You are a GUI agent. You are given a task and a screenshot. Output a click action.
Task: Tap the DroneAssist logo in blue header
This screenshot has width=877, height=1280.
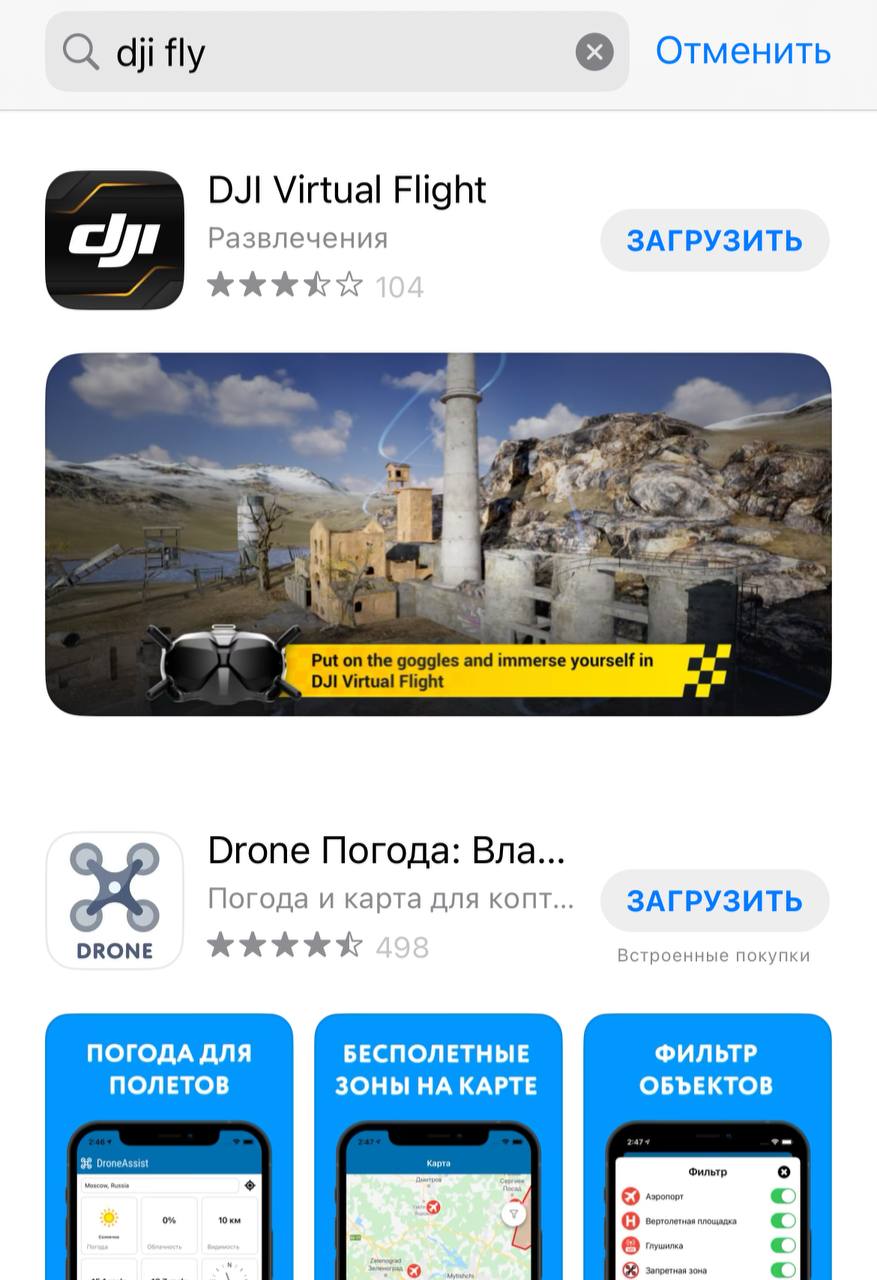86,1163
